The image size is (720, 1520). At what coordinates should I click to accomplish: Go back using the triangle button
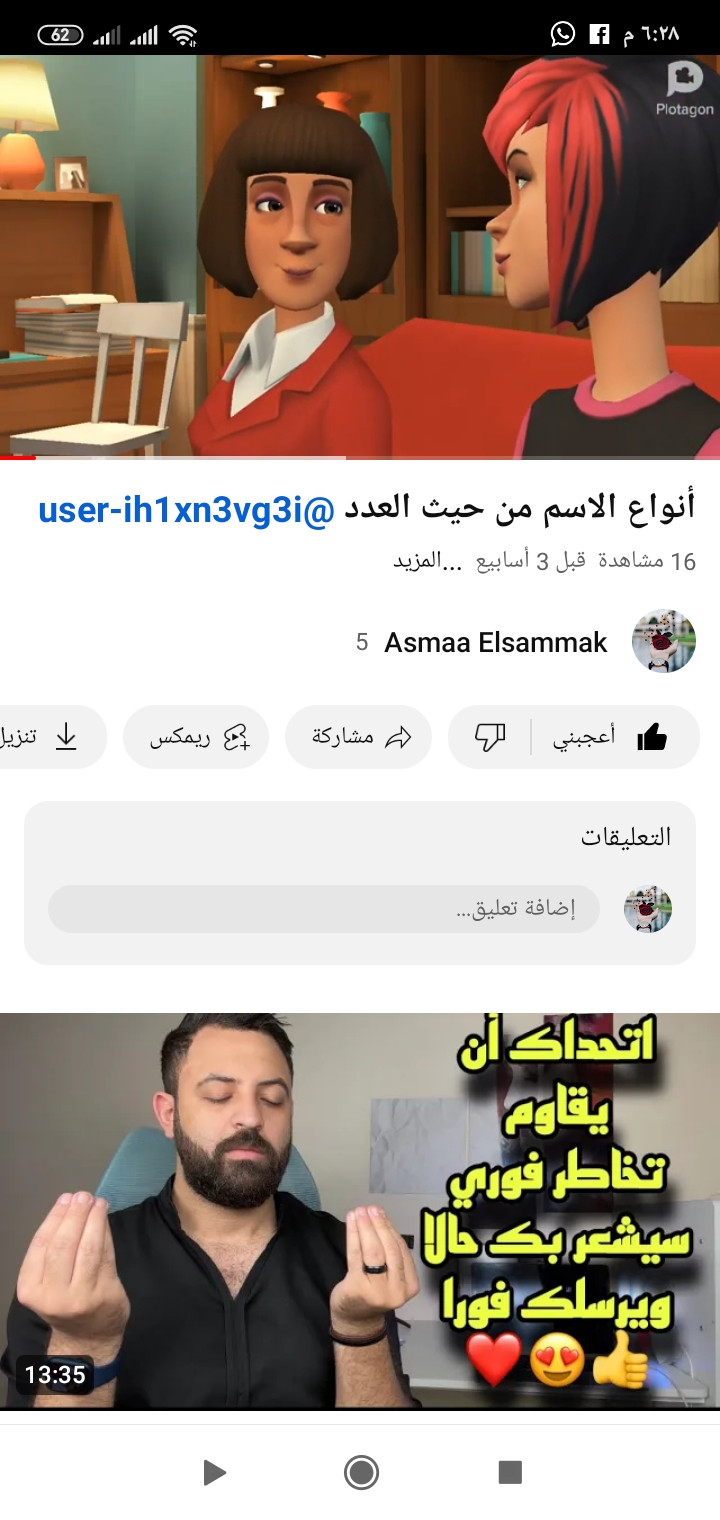pos(213,1472)
